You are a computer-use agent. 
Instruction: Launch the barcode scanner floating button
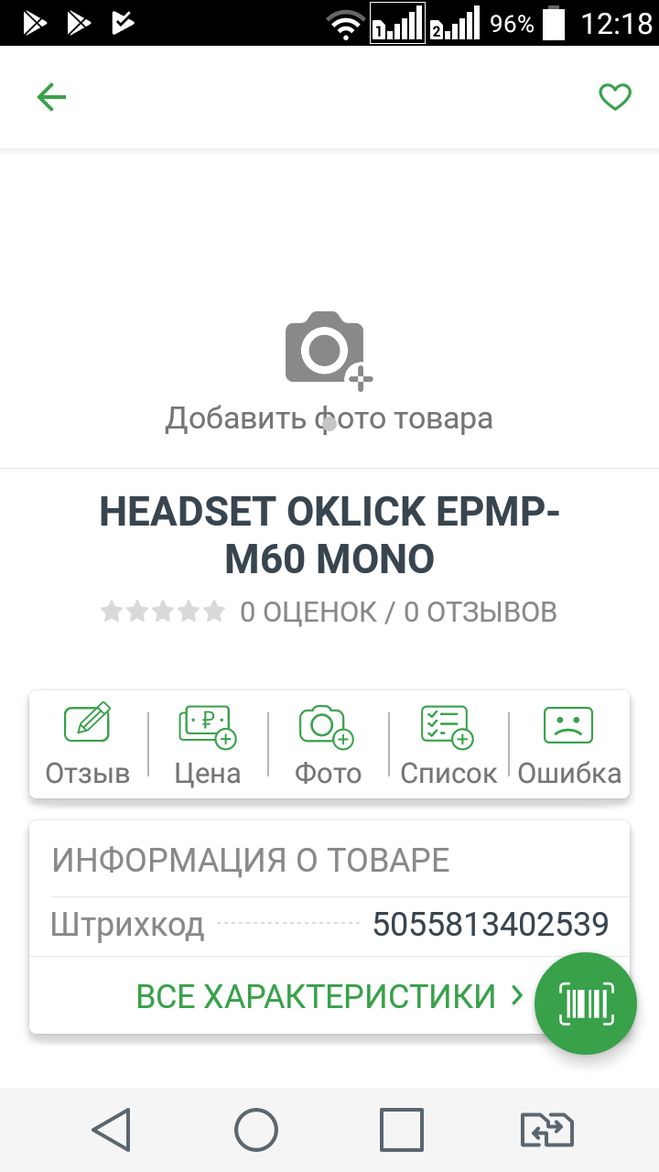click(x=585, y=1003)
